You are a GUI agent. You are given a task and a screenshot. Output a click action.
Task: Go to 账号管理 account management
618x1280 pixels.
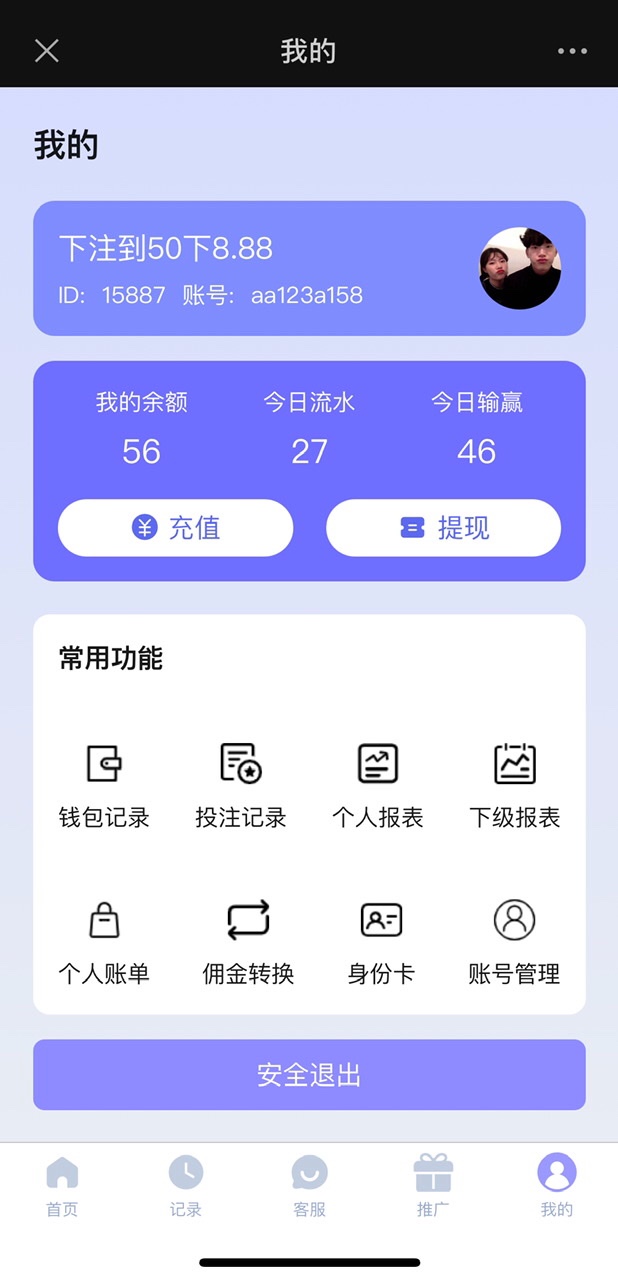(514, 940)
